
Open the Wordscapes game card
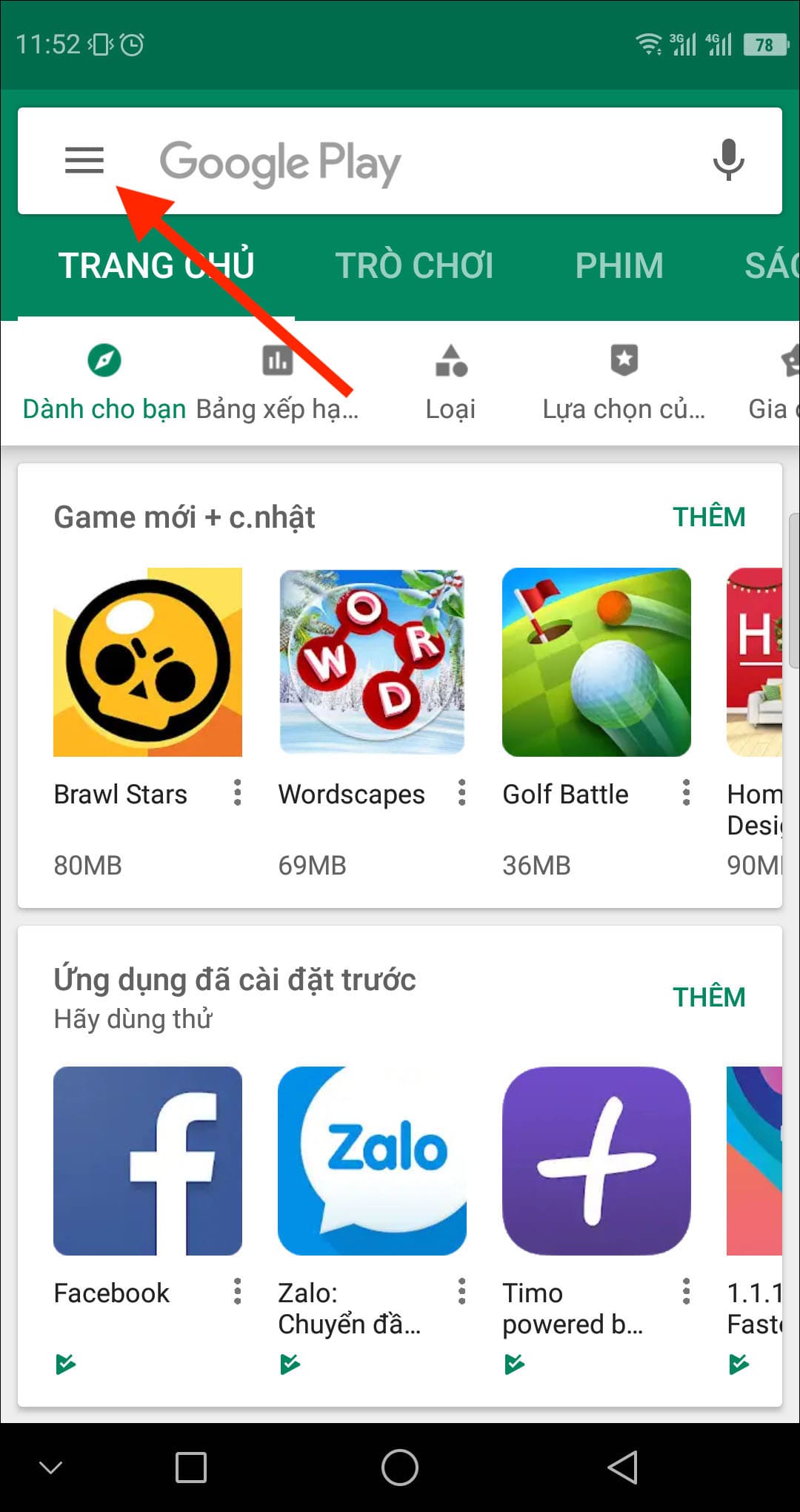click(x=372, y=662)
